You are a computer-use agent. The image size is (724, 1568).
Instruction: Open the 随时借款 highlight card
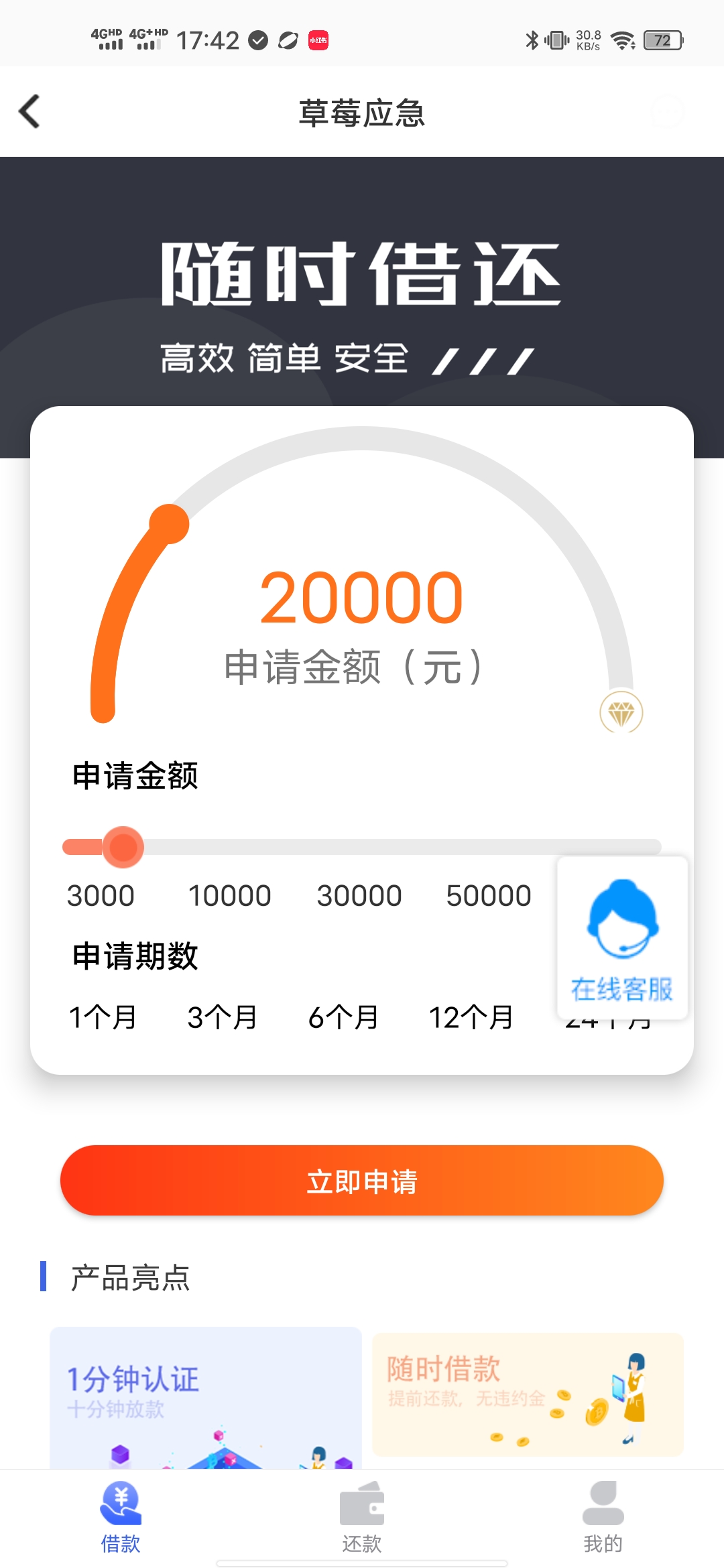click(x=528, y=1394)
